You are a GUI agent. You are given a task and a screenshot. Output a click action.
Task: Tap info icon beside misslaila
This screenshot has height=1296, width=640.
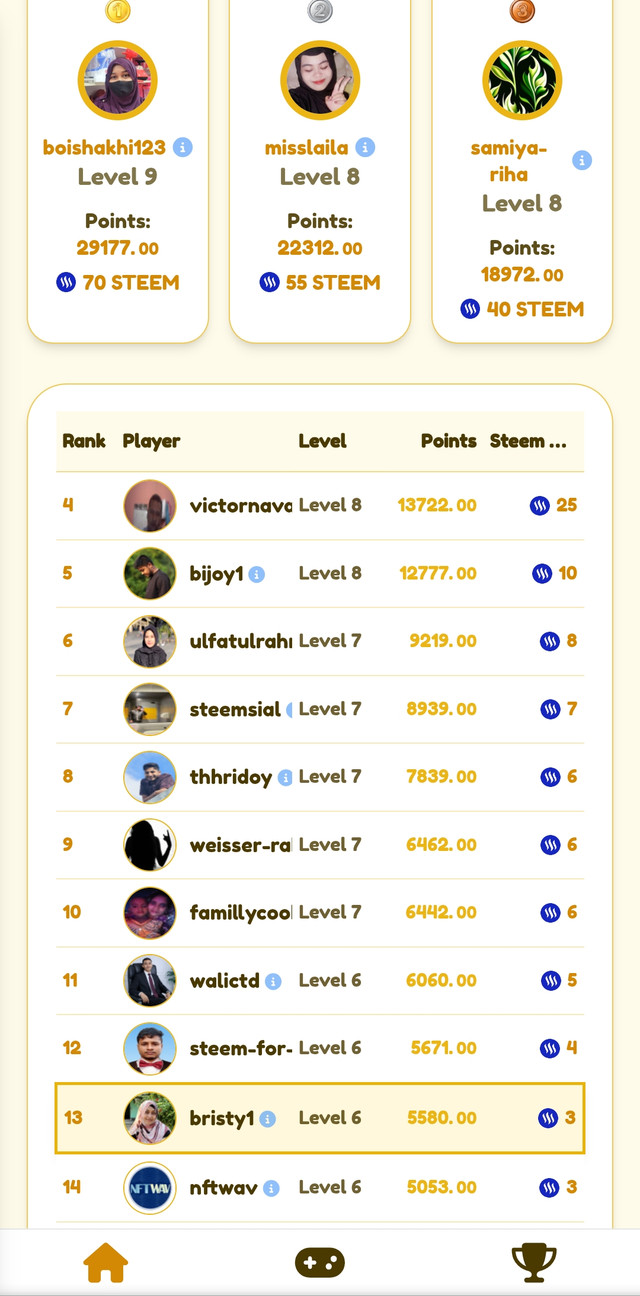366,147
